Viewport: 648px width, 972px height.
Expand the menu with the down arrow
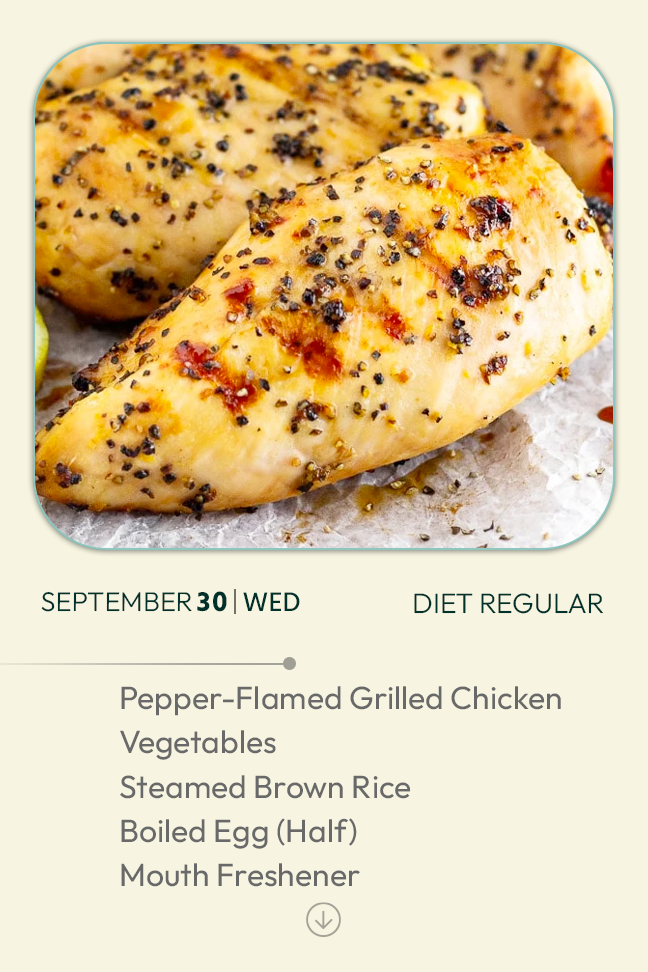tap(323, 919)
